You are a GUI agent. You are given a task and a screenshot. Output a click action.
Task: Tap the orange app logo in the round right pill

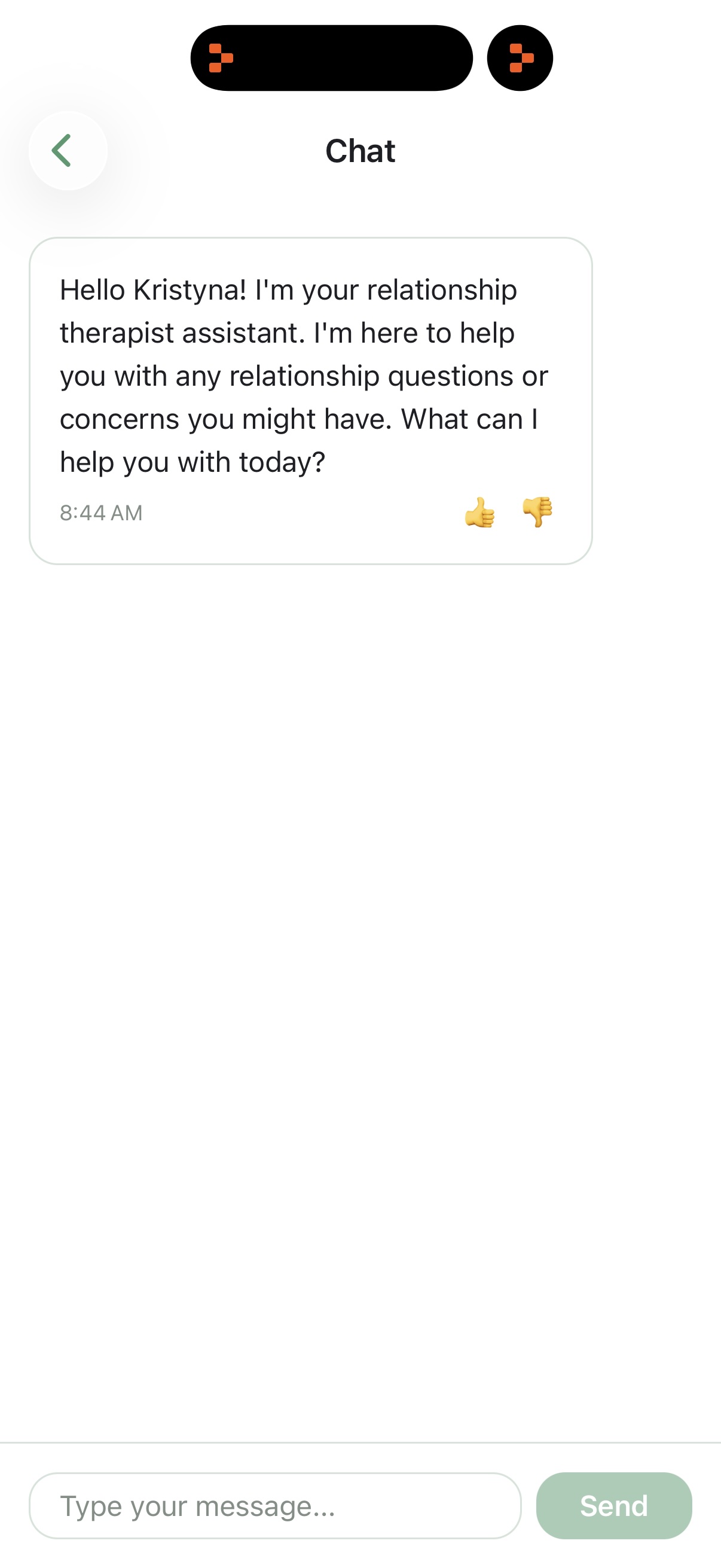(520, 57)
